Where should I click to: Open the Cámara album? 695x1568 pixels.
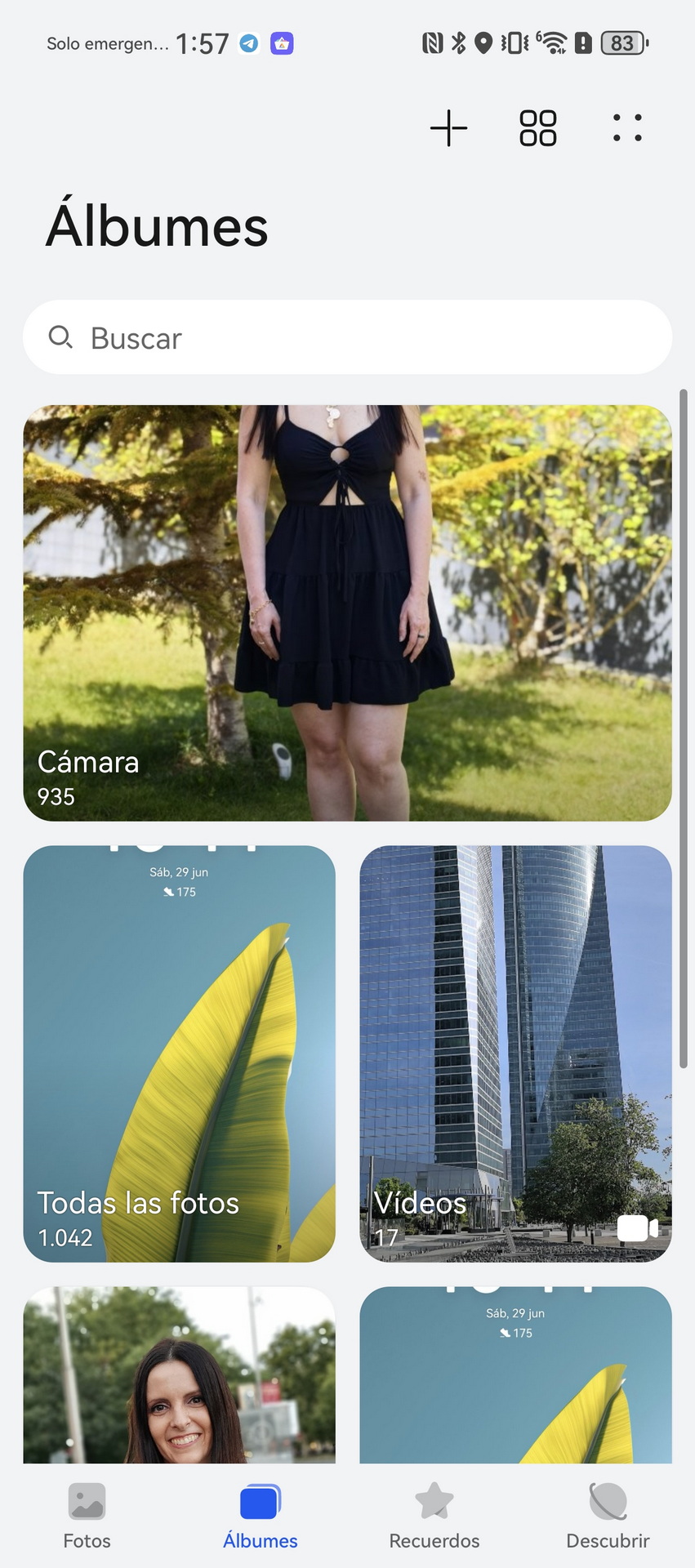[347, 613]
